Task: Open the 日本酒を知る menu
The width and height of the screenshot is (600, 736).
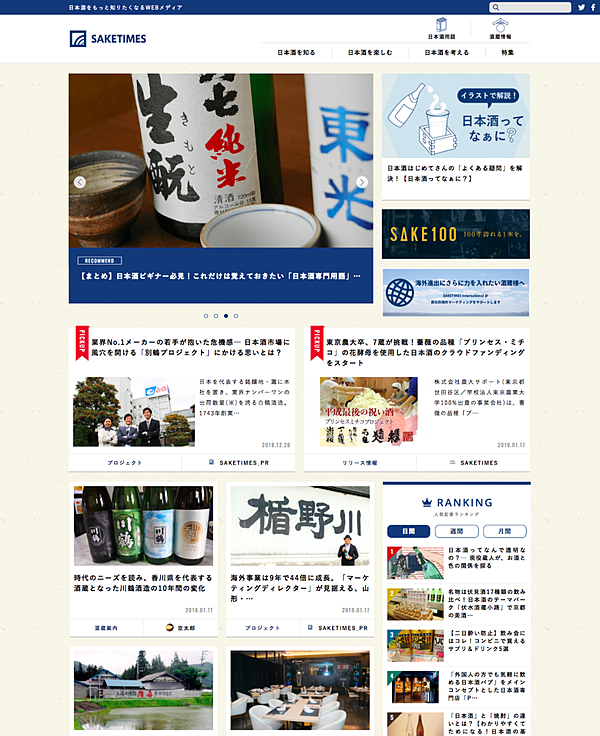Action: point(296,52)
